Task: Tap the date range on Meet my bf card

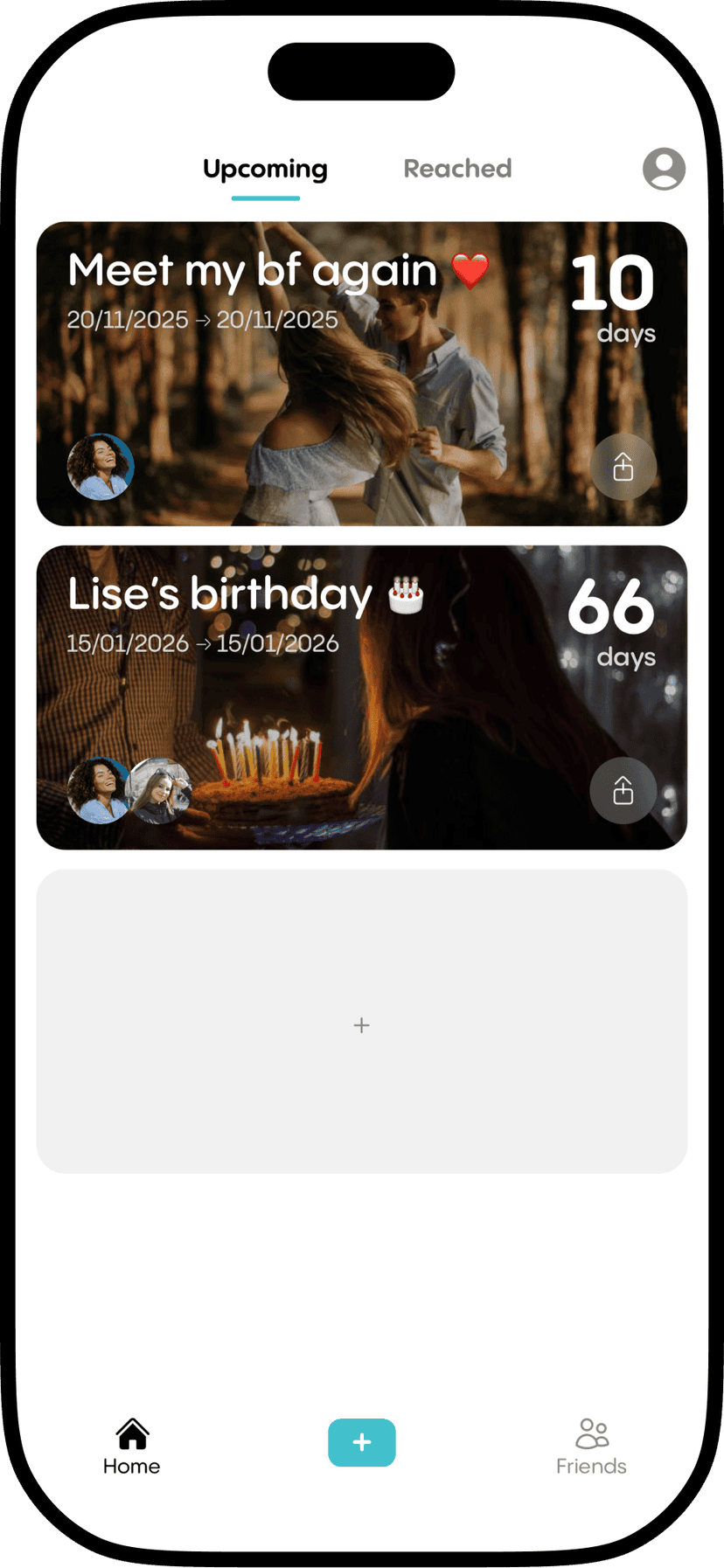Action: click(x=202, y=320)
